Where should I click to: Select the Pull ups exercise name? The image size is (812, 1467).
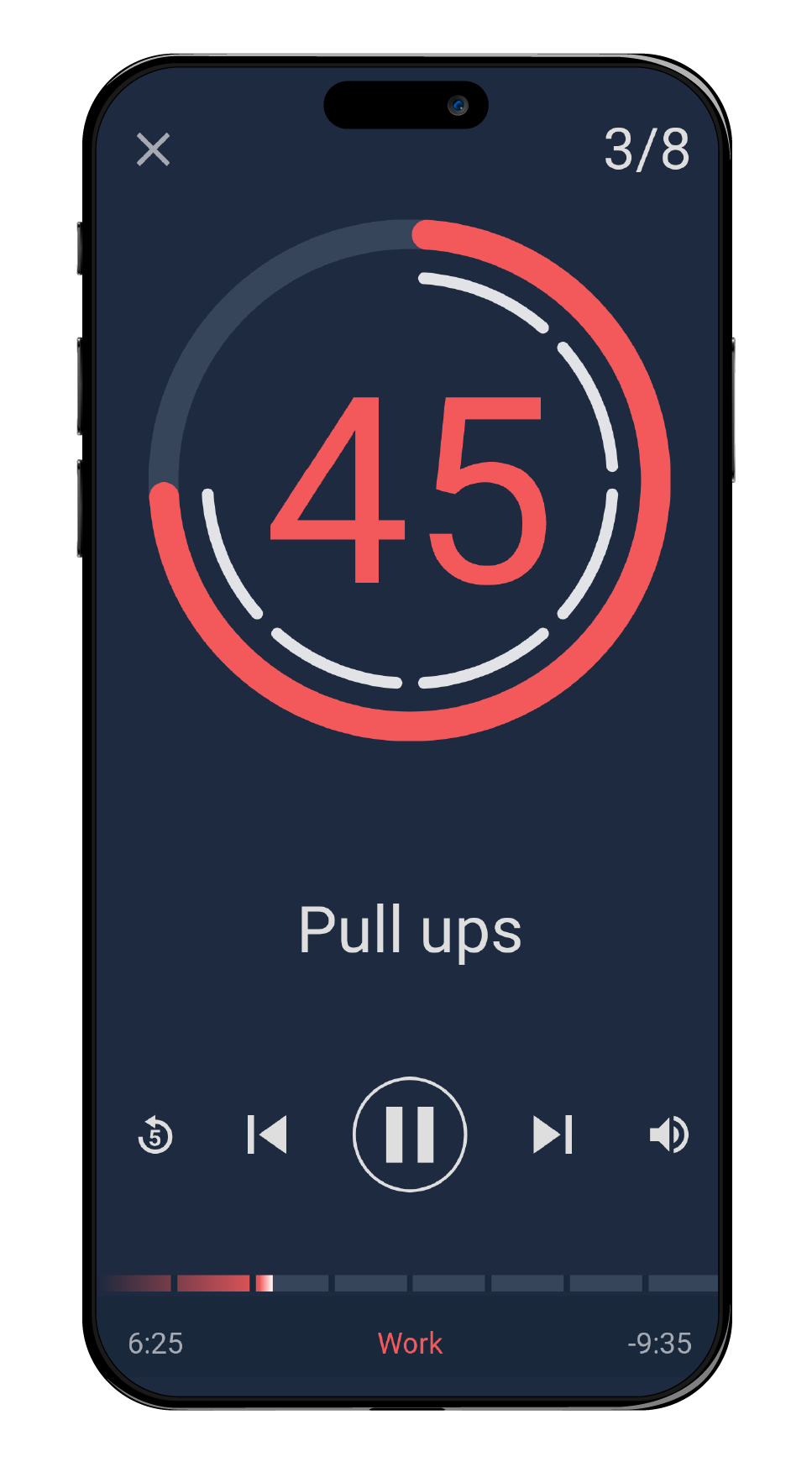coord(410,928)
